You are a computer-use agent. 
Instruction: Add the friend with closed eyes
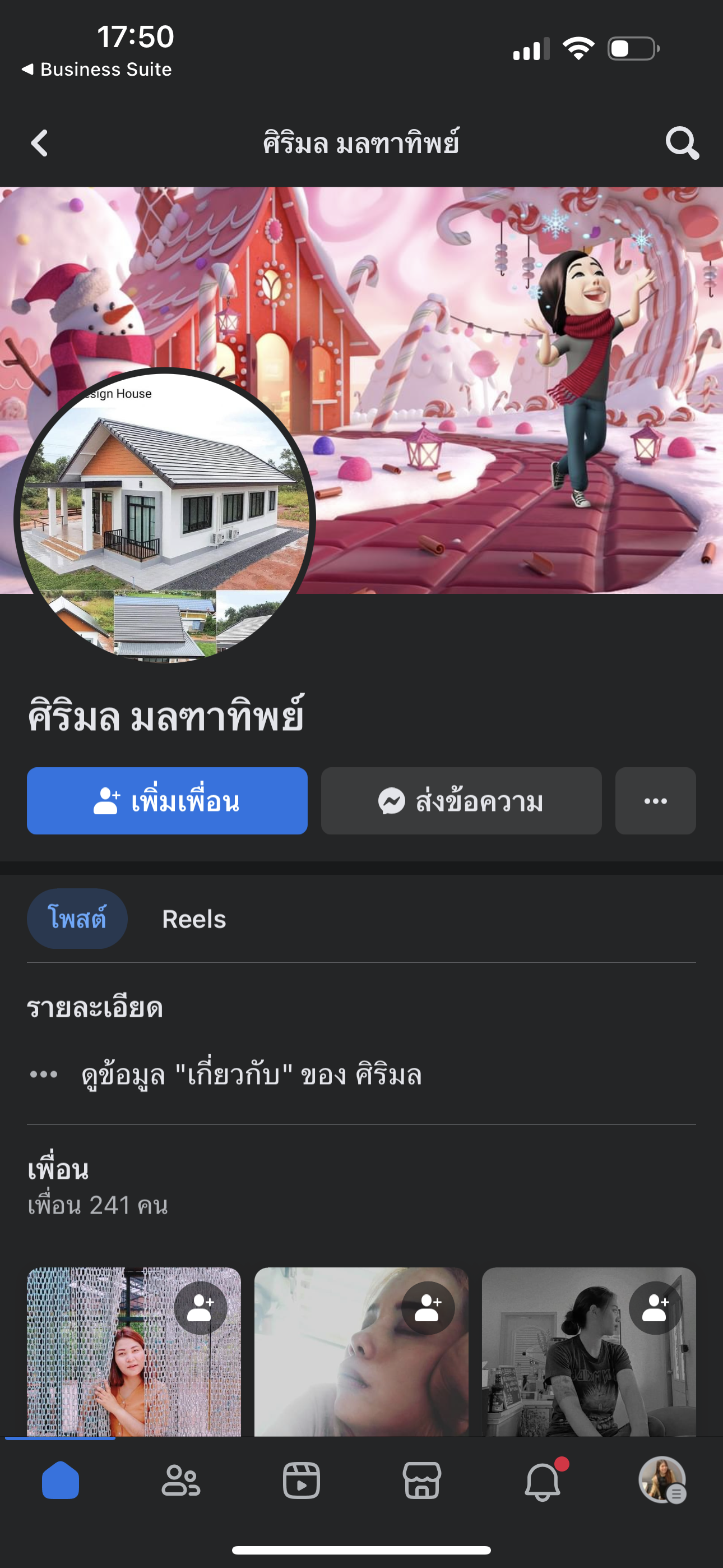click(428, 1307)
